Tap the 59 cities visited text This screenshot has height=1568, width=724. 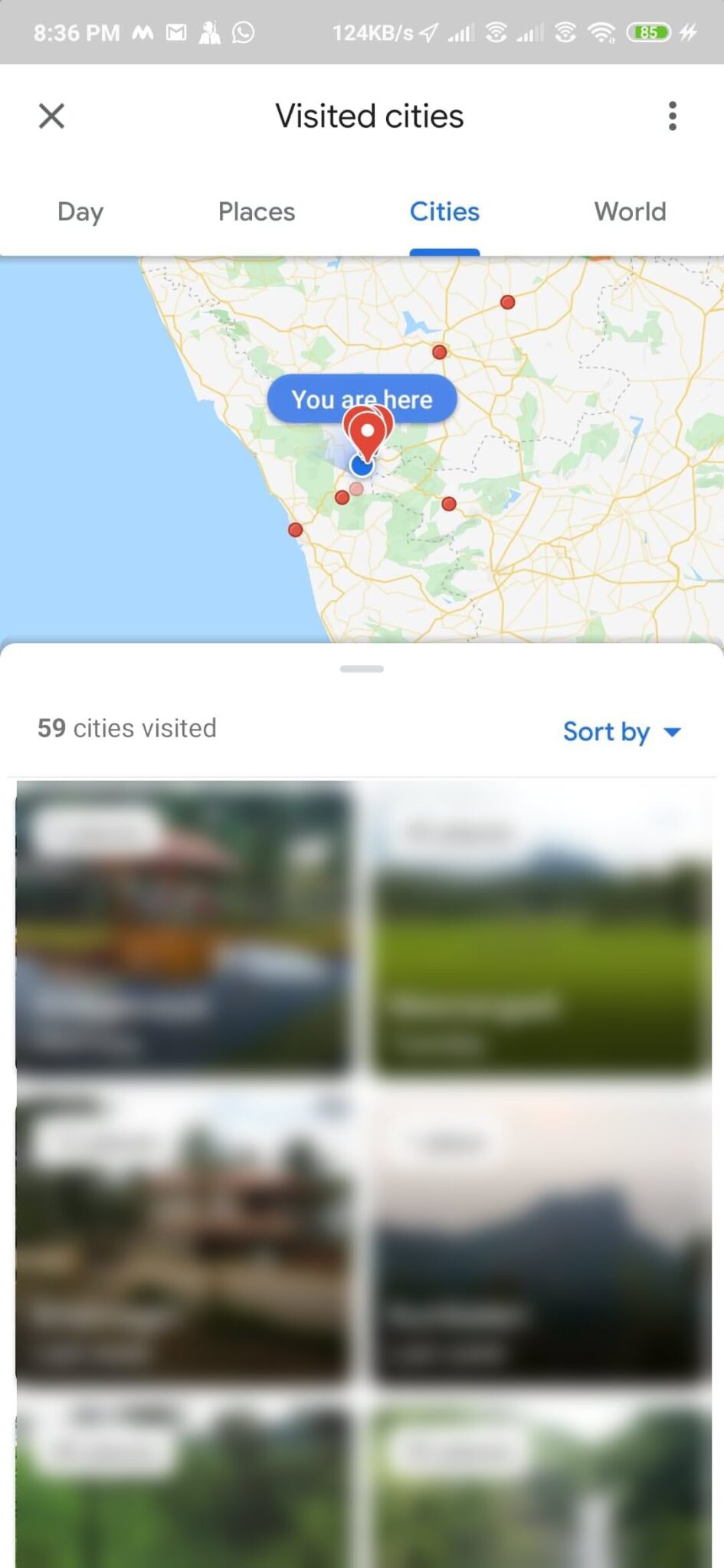click(126, 728)
